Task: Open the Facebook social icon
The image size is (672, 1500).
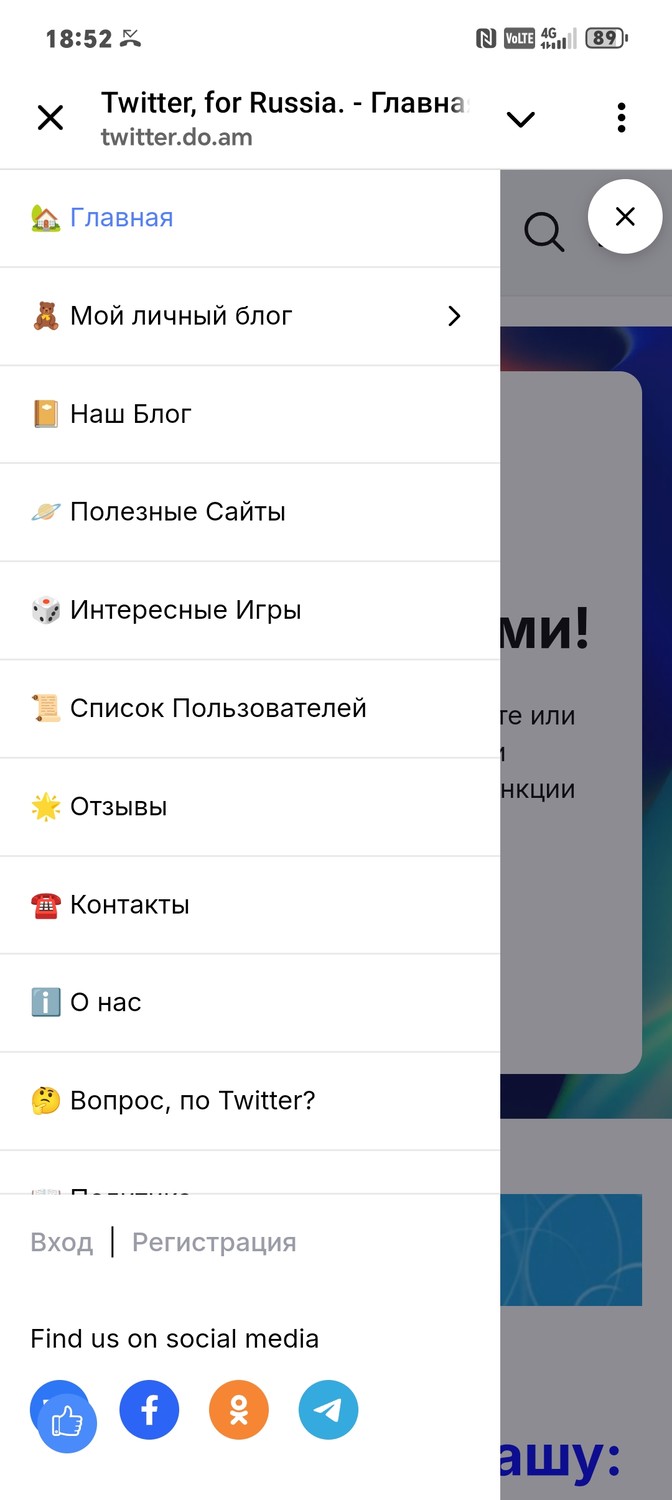Action: pyautogui.click(x=149, y=1410)
